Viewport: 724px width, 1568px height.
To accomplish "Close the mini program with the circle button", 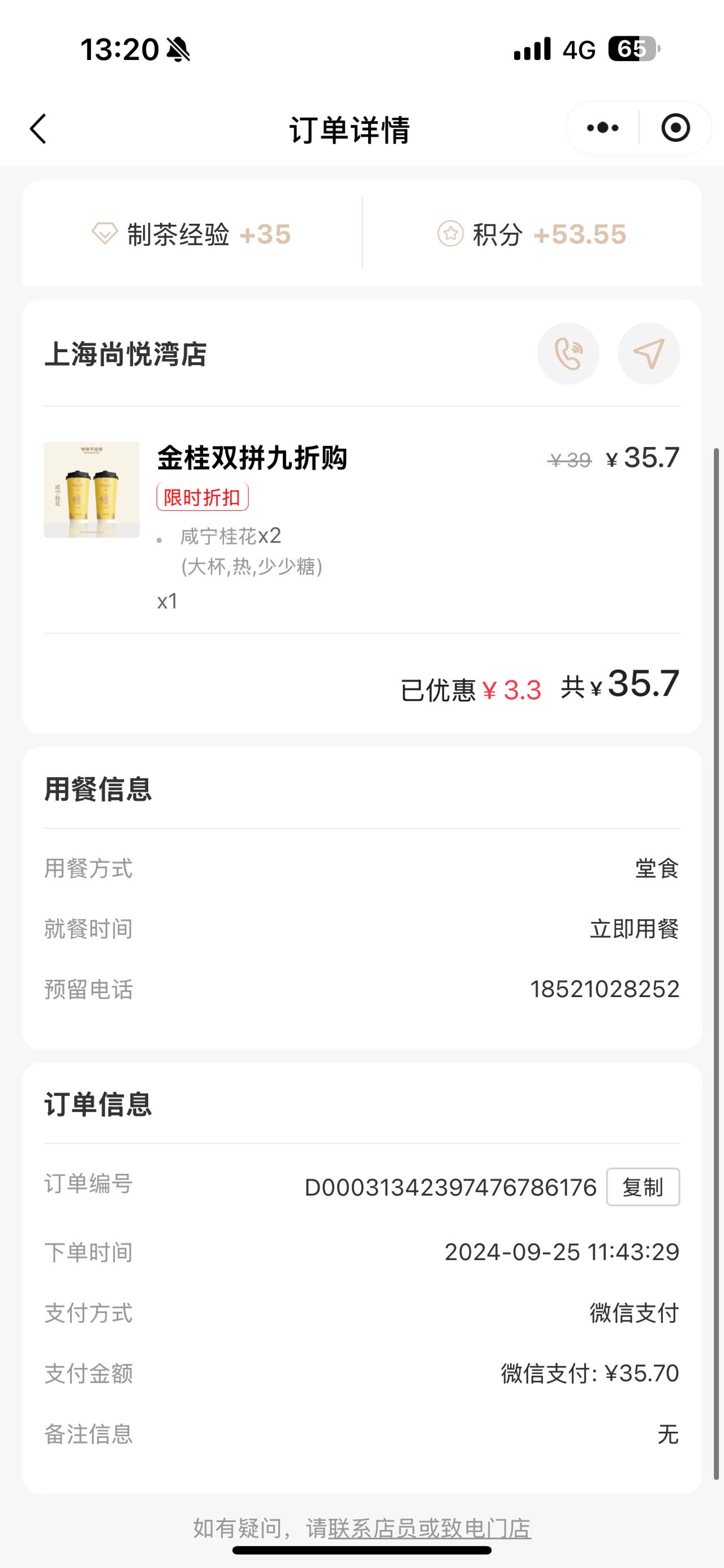I will [675, 128].
